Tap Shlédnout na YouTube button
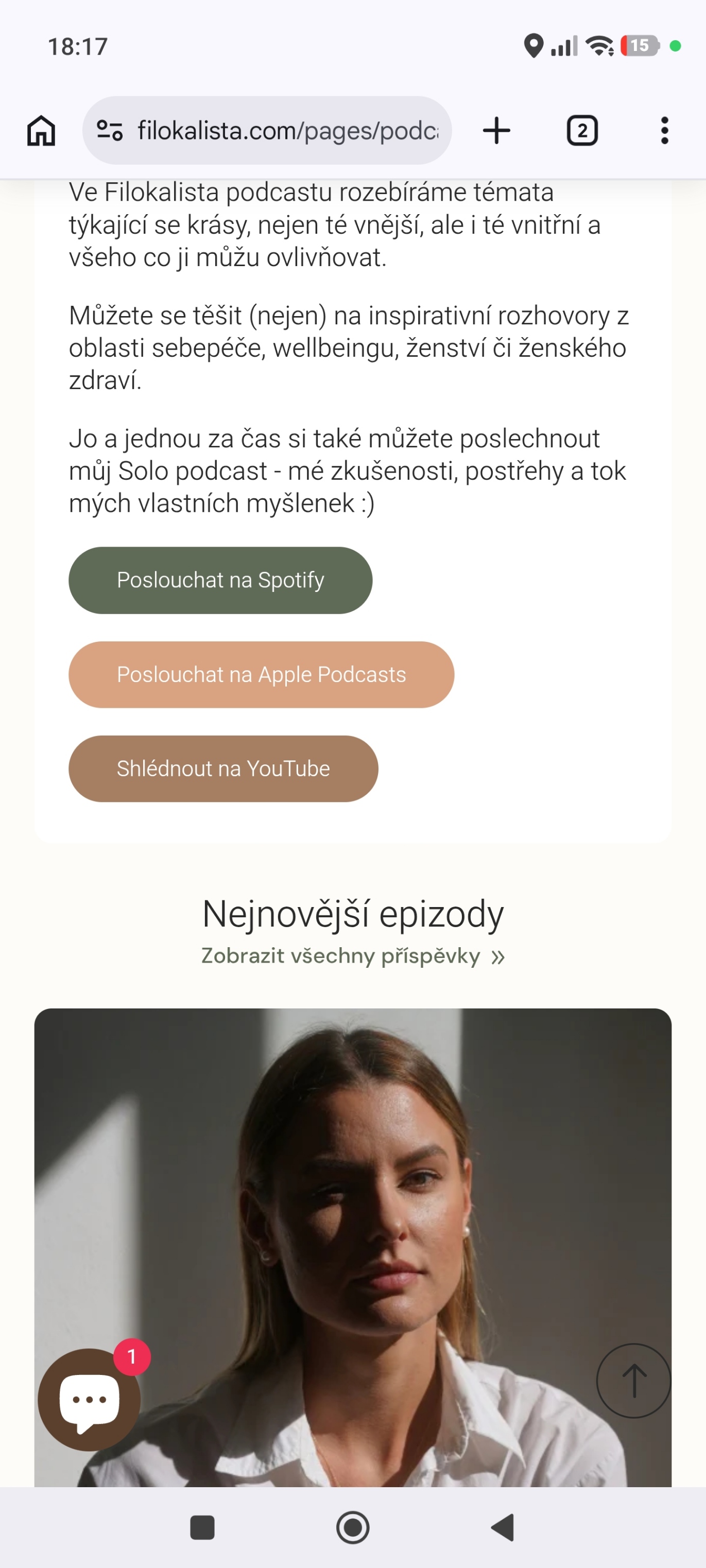This screenshot has height=1568, width=706. 223,769
